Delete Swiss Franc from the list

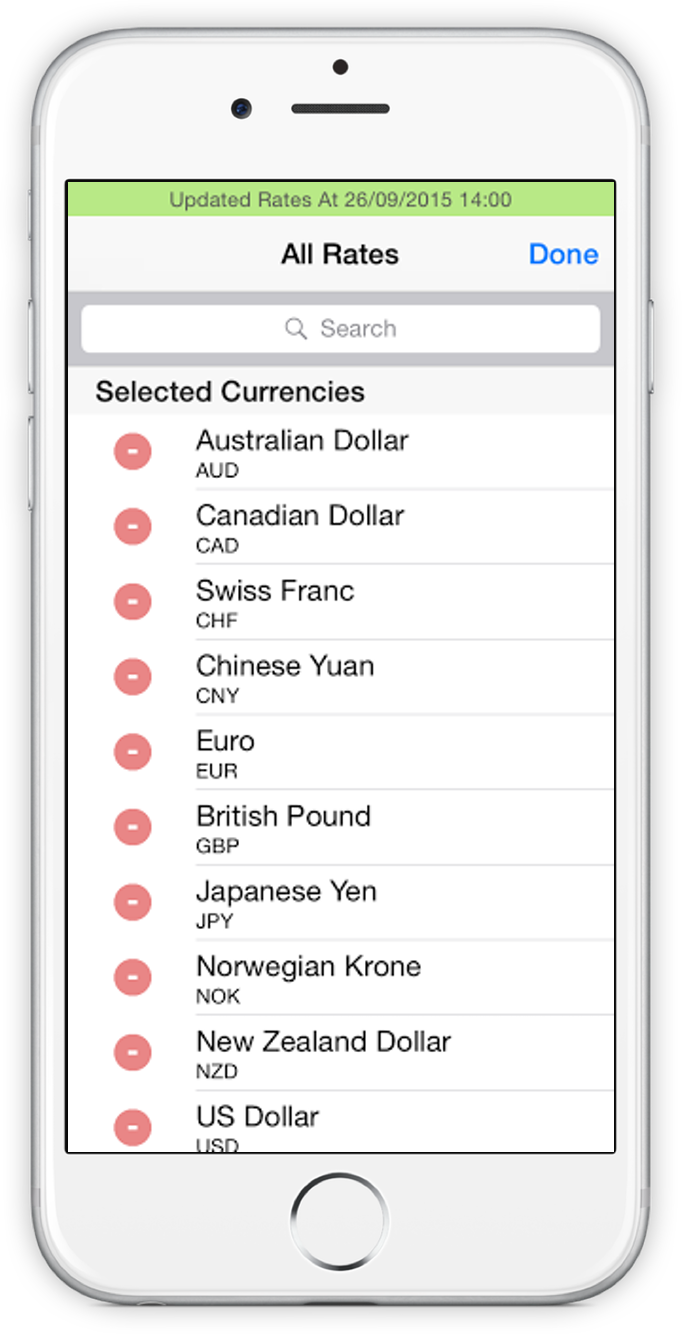tap(132, 602)
